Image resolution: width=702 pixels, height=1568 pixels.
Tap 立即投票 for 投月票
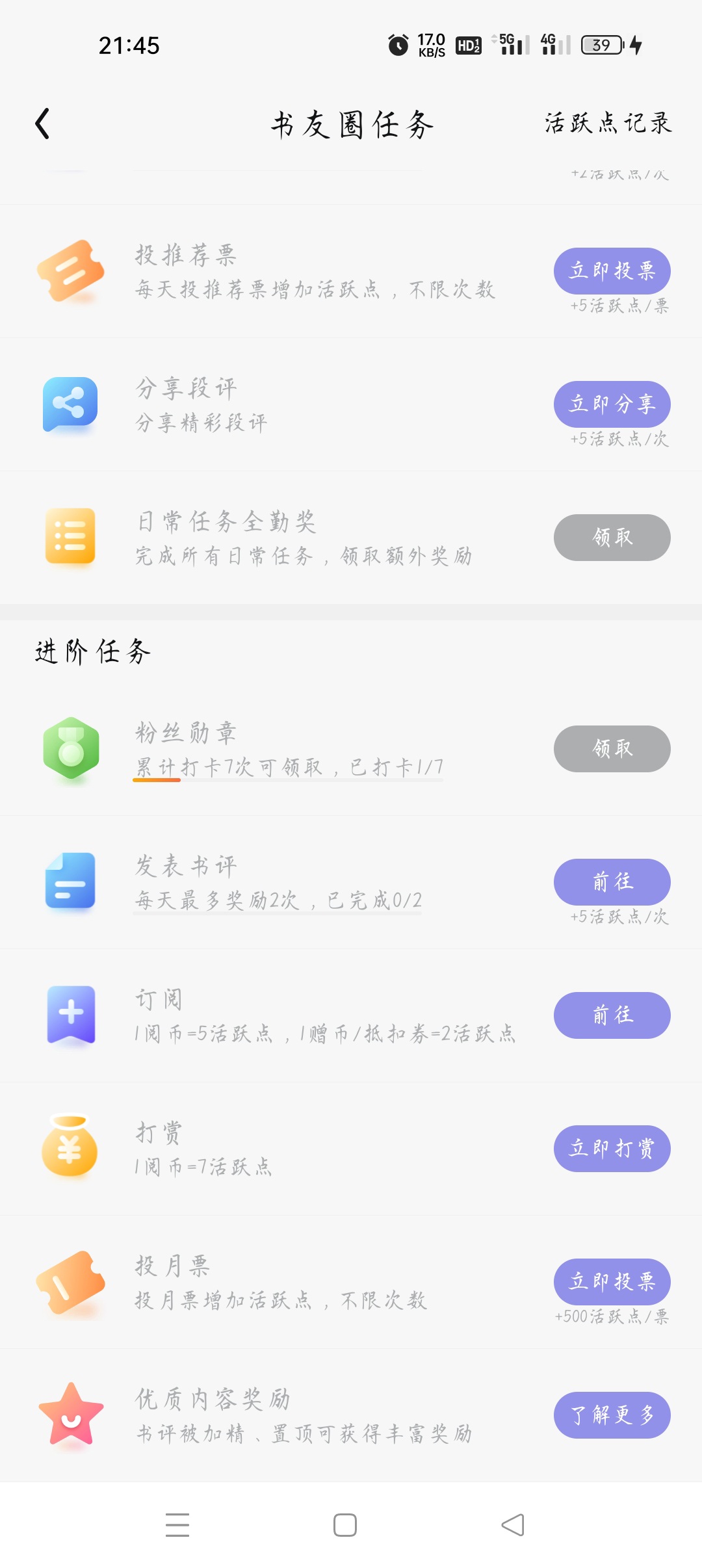[612, 1282]
